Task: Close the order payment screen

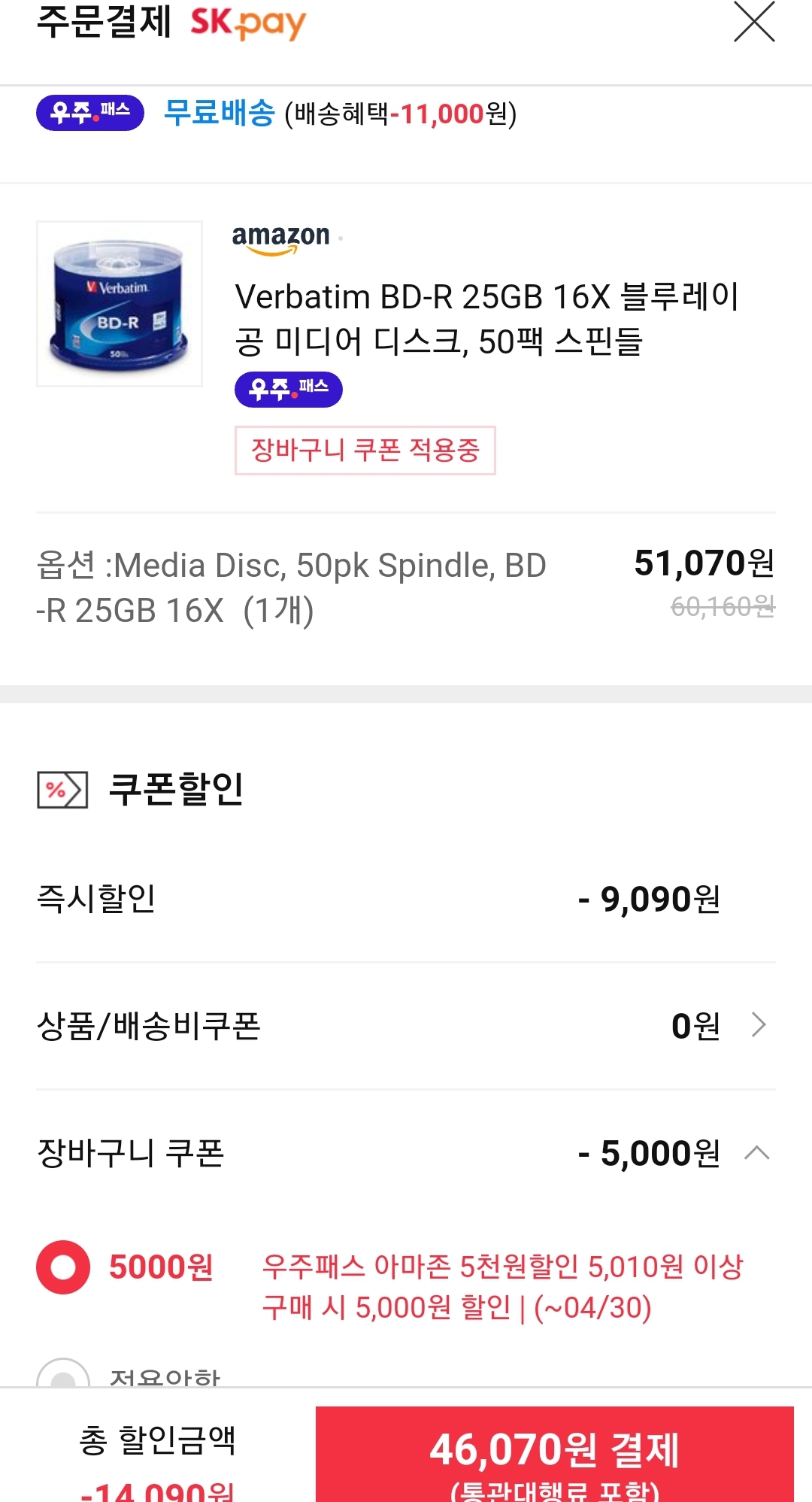Action: point(753,22)
